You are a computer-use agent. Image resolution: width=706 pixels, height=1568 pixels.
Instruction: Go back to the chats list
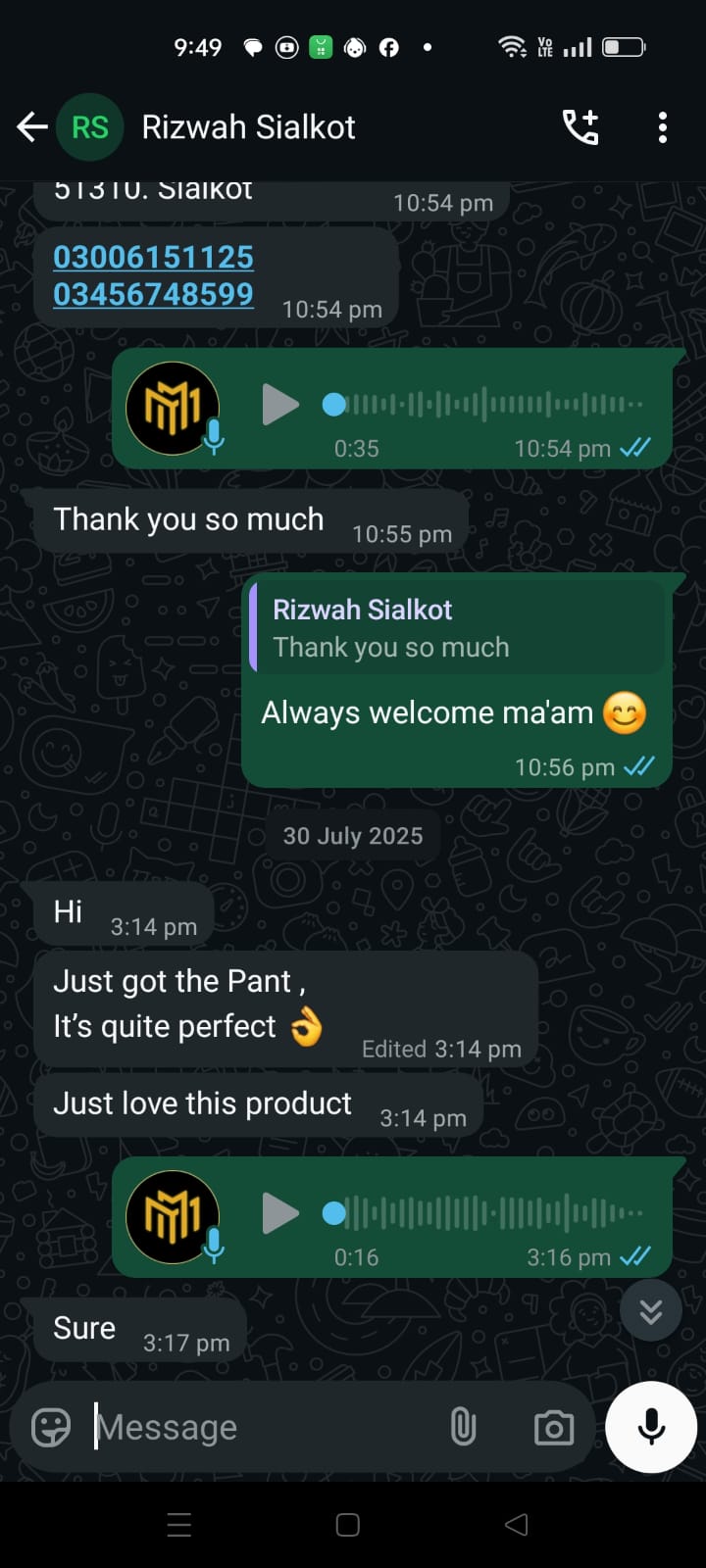tap(32, 127)
